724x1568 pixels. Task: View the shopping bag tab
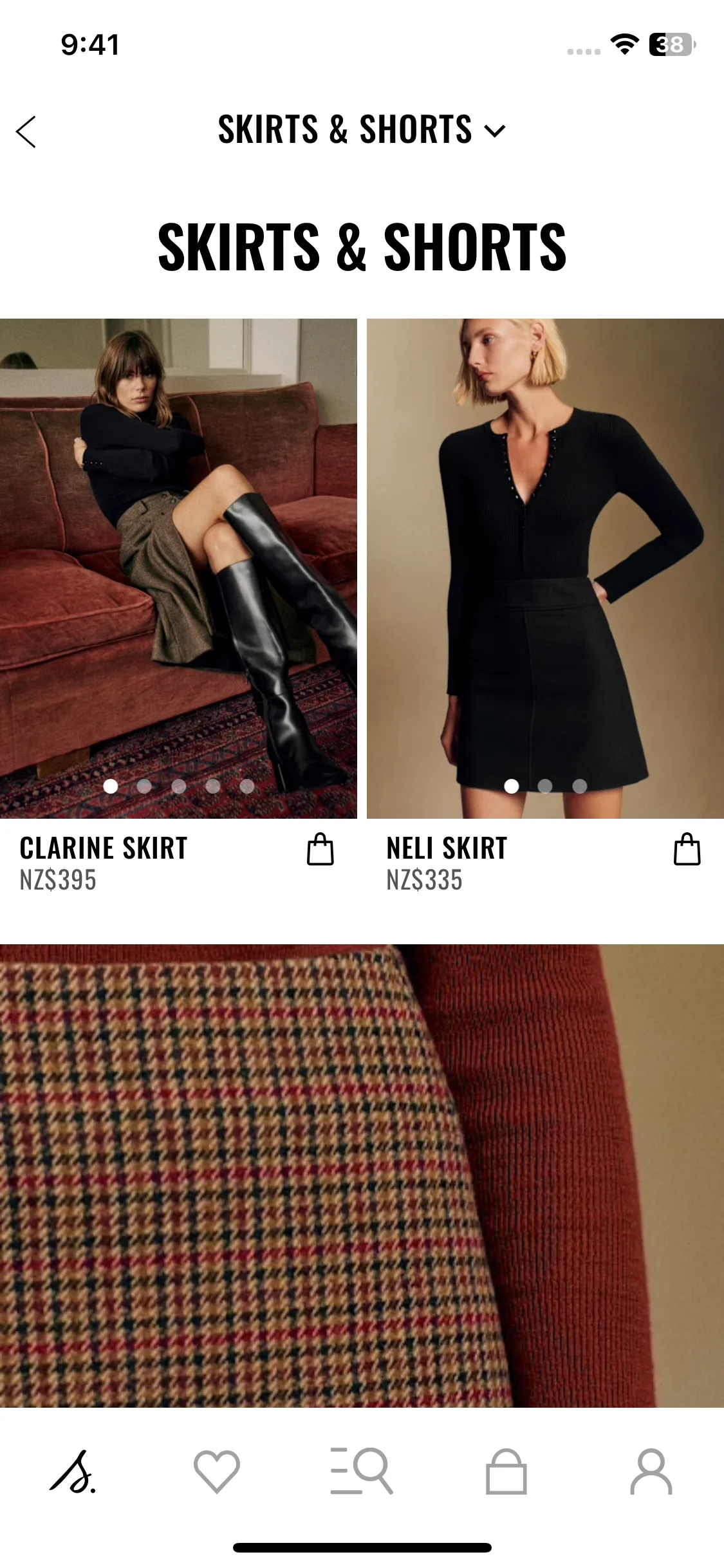click(506, 1471)
